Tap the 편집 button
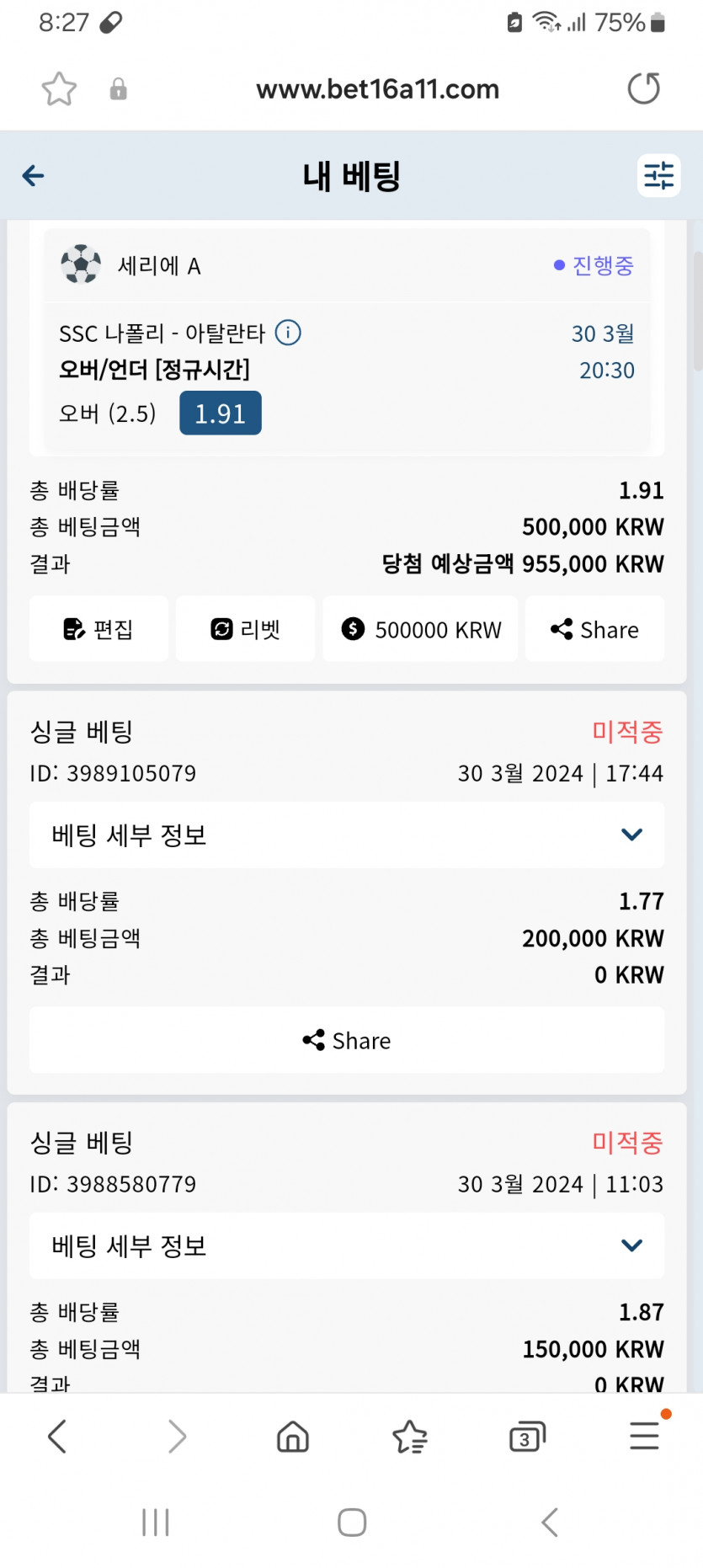The height and width of the screenshot is (1568, 703). (x=99, y=629)
